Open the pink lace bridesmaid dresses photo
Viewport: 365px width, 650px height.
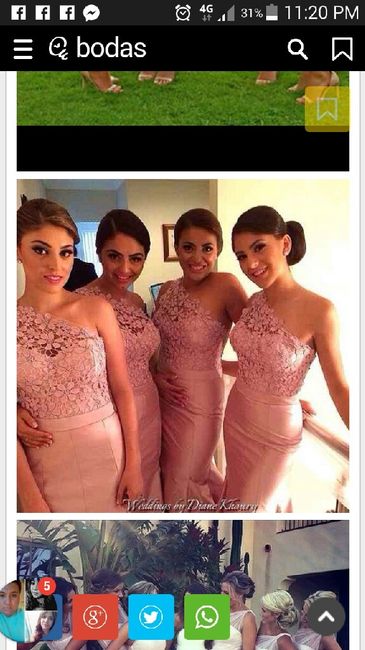(183, 346)
